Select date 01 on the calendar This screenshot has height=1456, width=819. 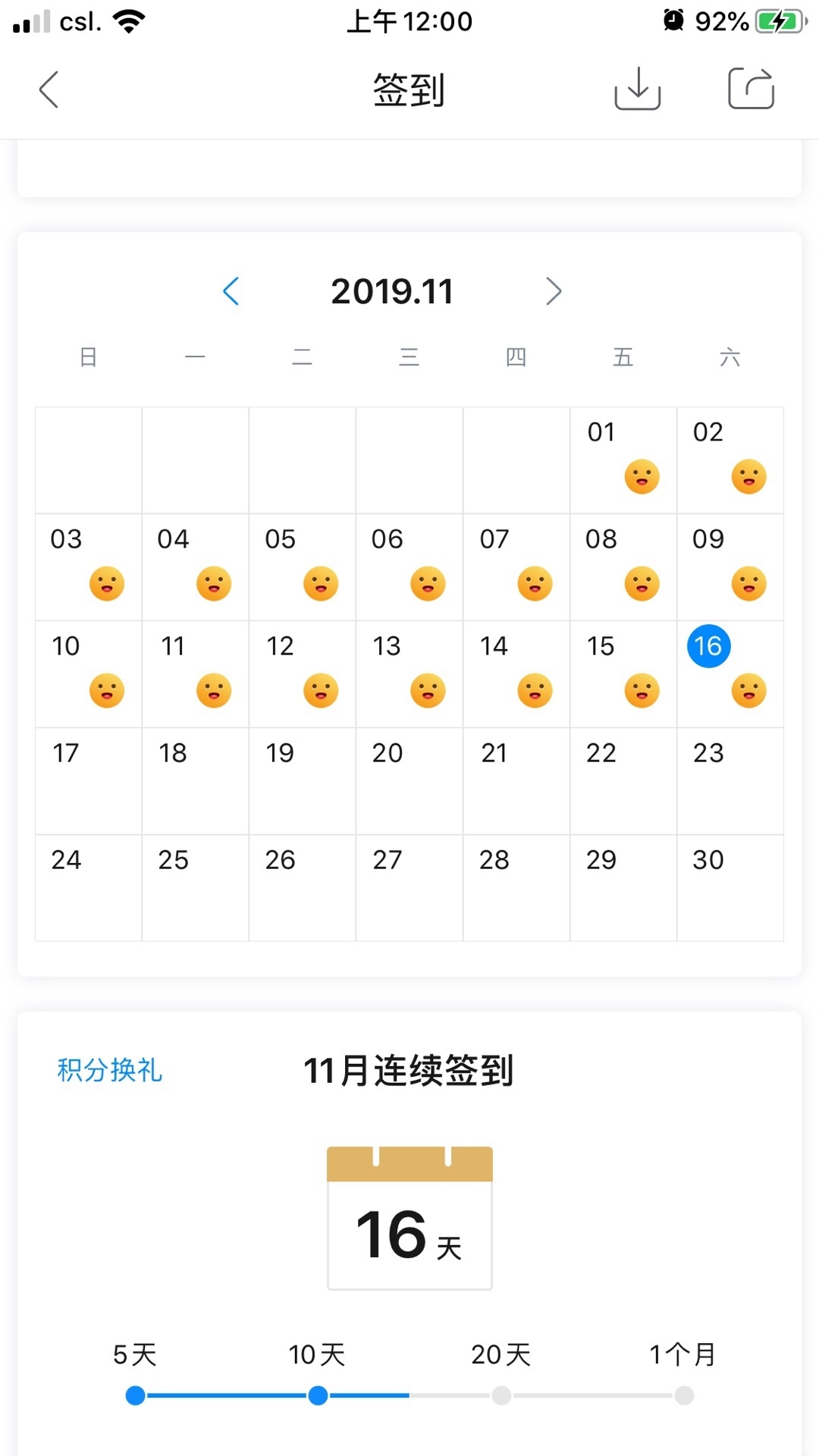click(622, 459)
